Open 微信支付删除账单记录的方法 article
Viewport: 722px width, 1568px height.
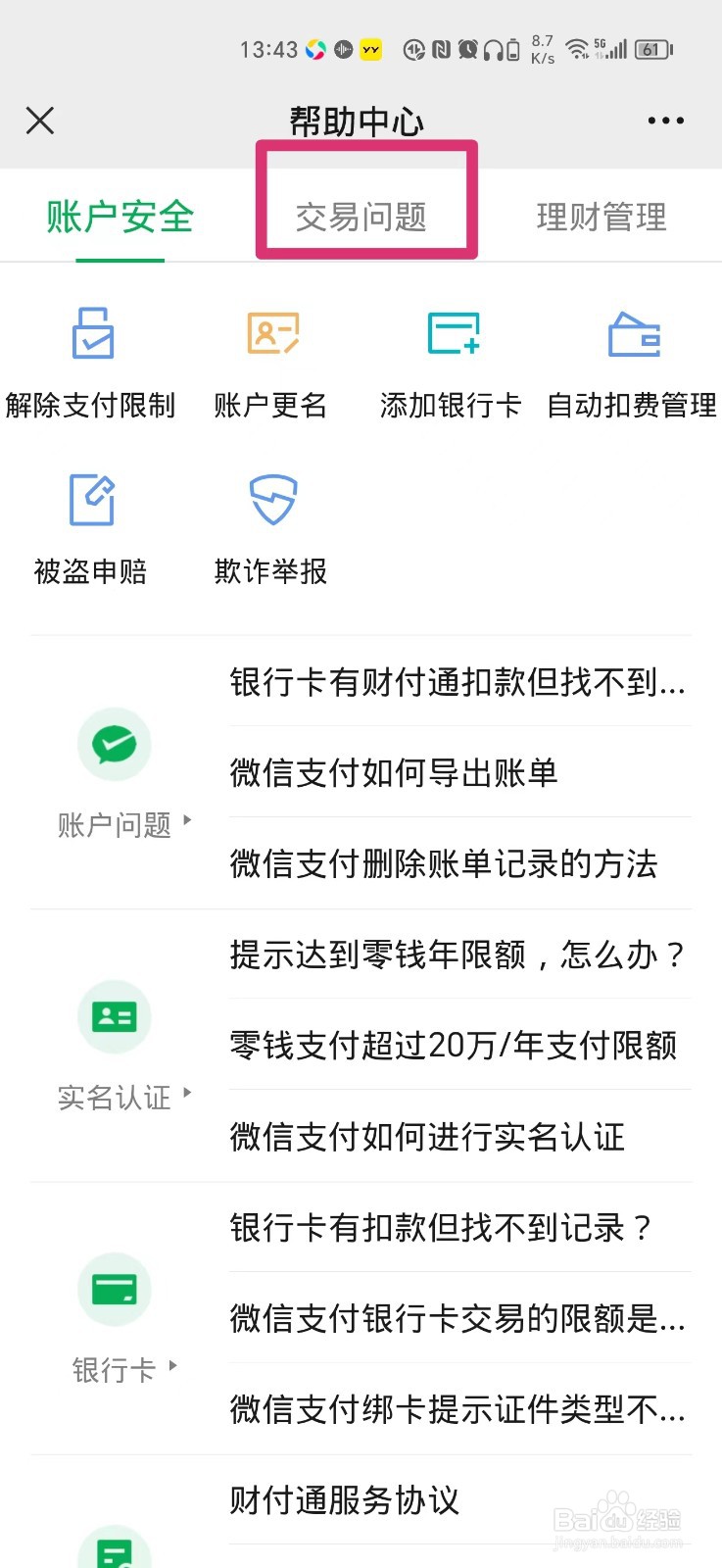click(x=459, y=863)
